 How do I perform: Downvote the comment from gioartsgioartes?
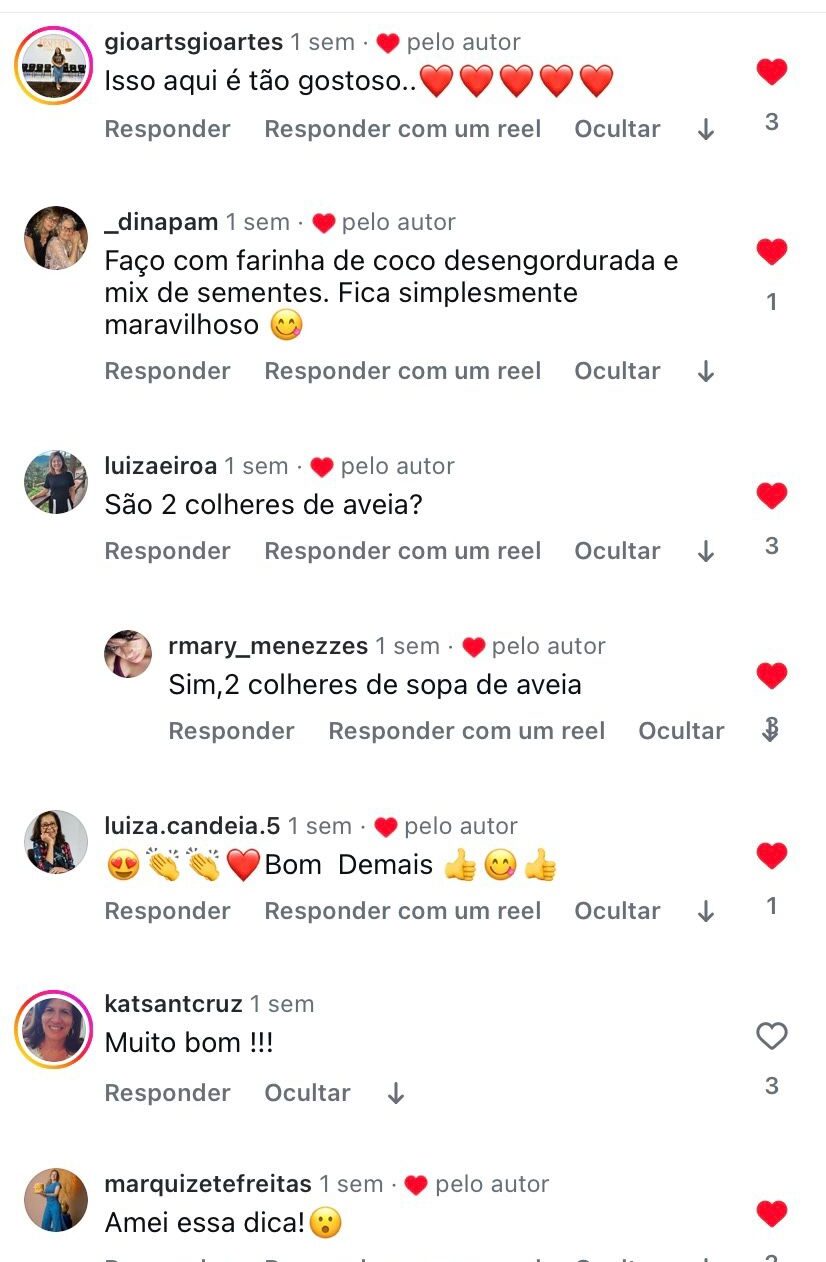[x=706, y=130]
